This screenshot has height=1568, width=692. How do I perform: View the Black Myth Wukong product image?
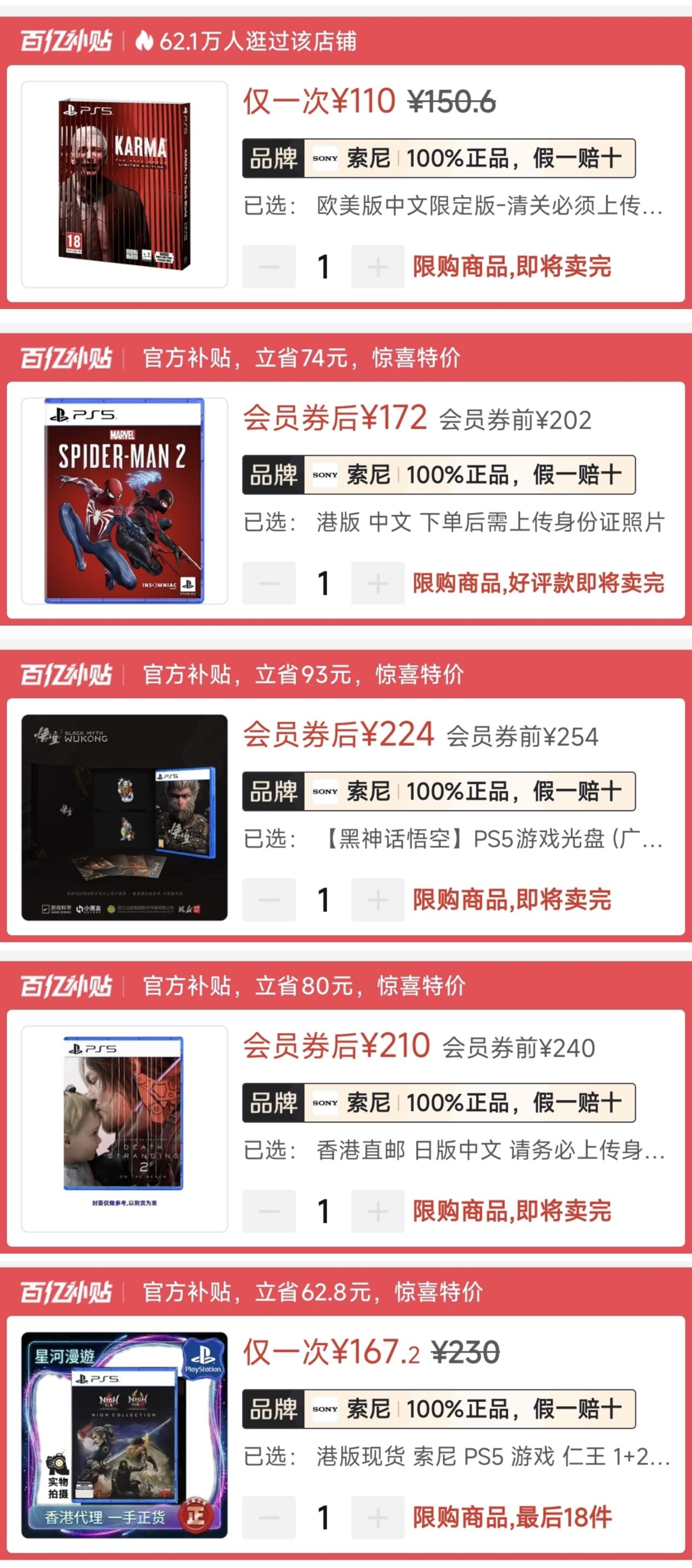(124, 817)
